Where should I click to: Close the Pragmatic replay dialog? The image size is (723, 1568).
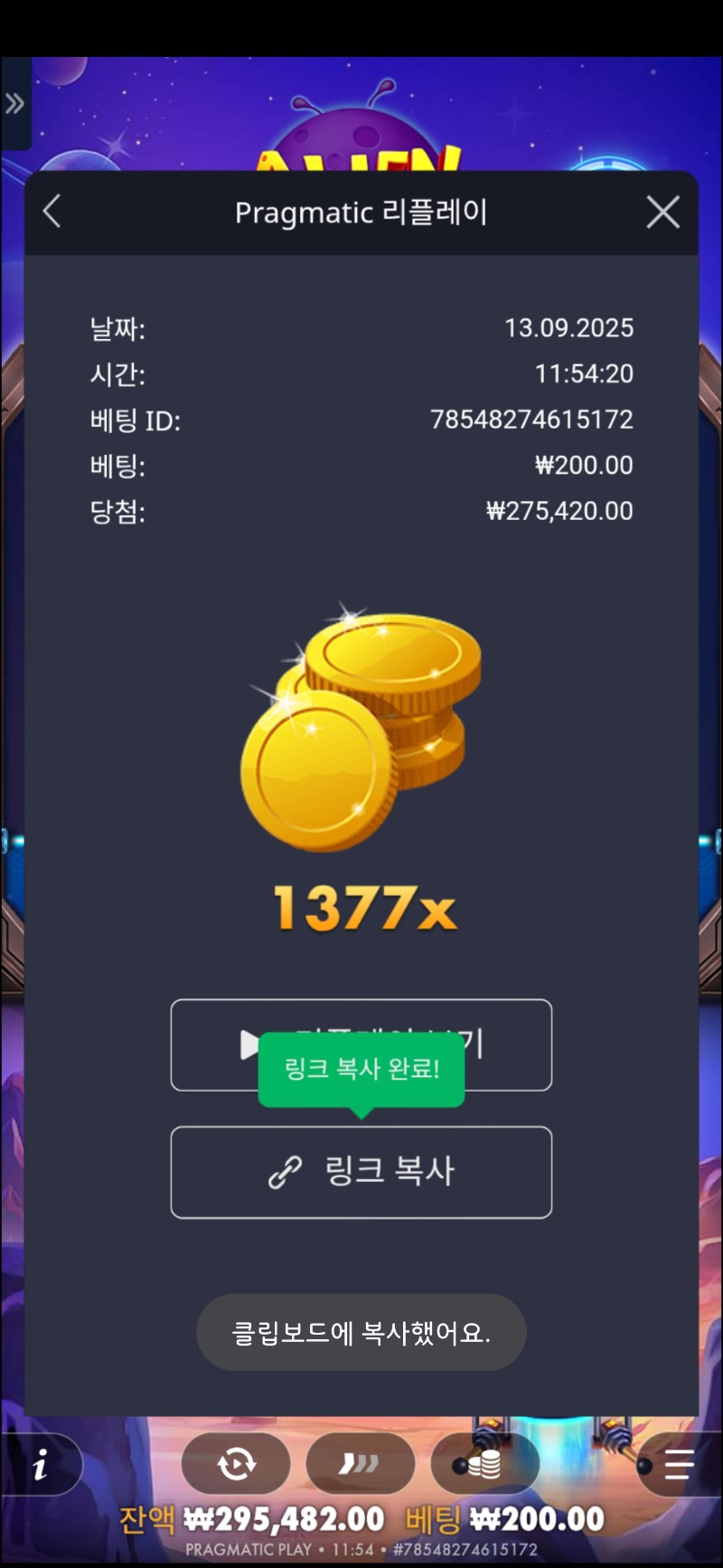(663, 213)
